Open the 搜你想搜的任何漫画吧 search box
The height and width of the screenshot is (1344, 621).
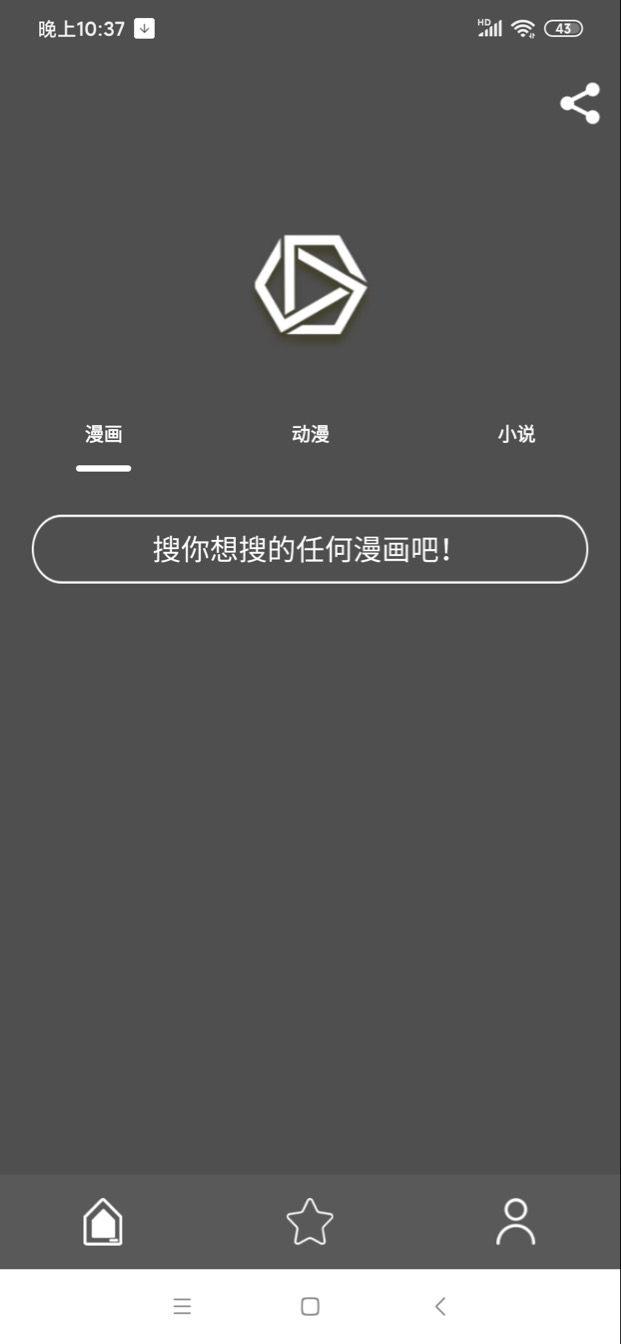tap(310, 549)
